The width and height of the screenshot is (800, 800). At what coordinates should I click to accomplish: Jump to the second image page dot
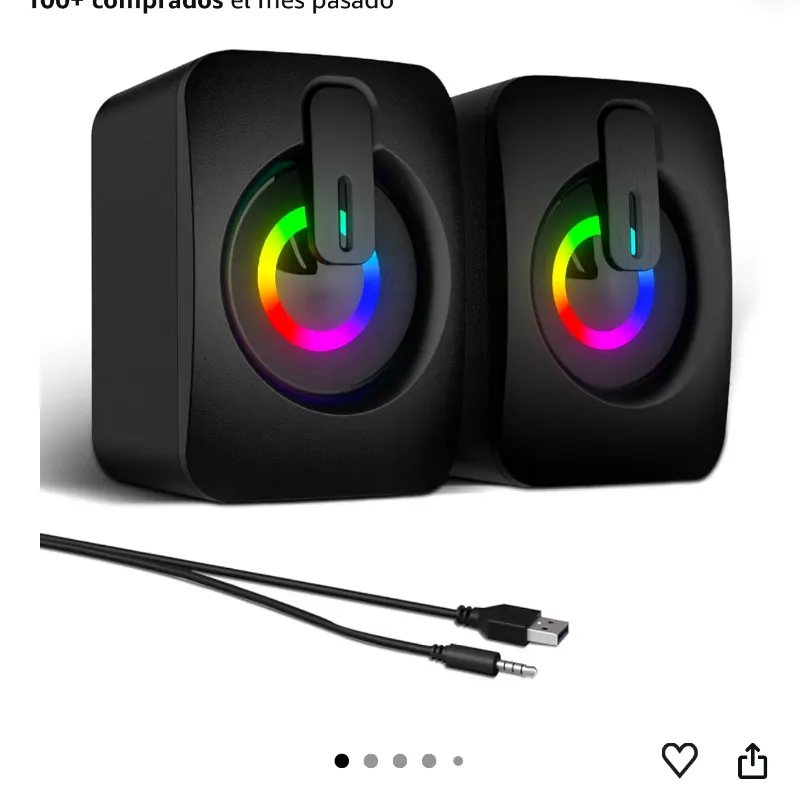[x=371, y=761]
